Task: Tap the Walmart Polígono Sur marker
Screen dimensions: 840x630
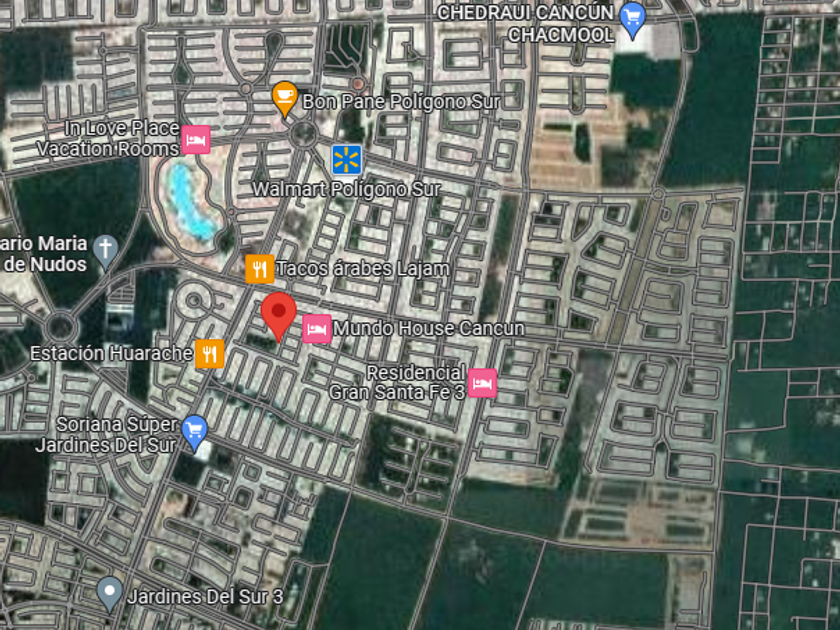Action: click(x=346, y=159)
